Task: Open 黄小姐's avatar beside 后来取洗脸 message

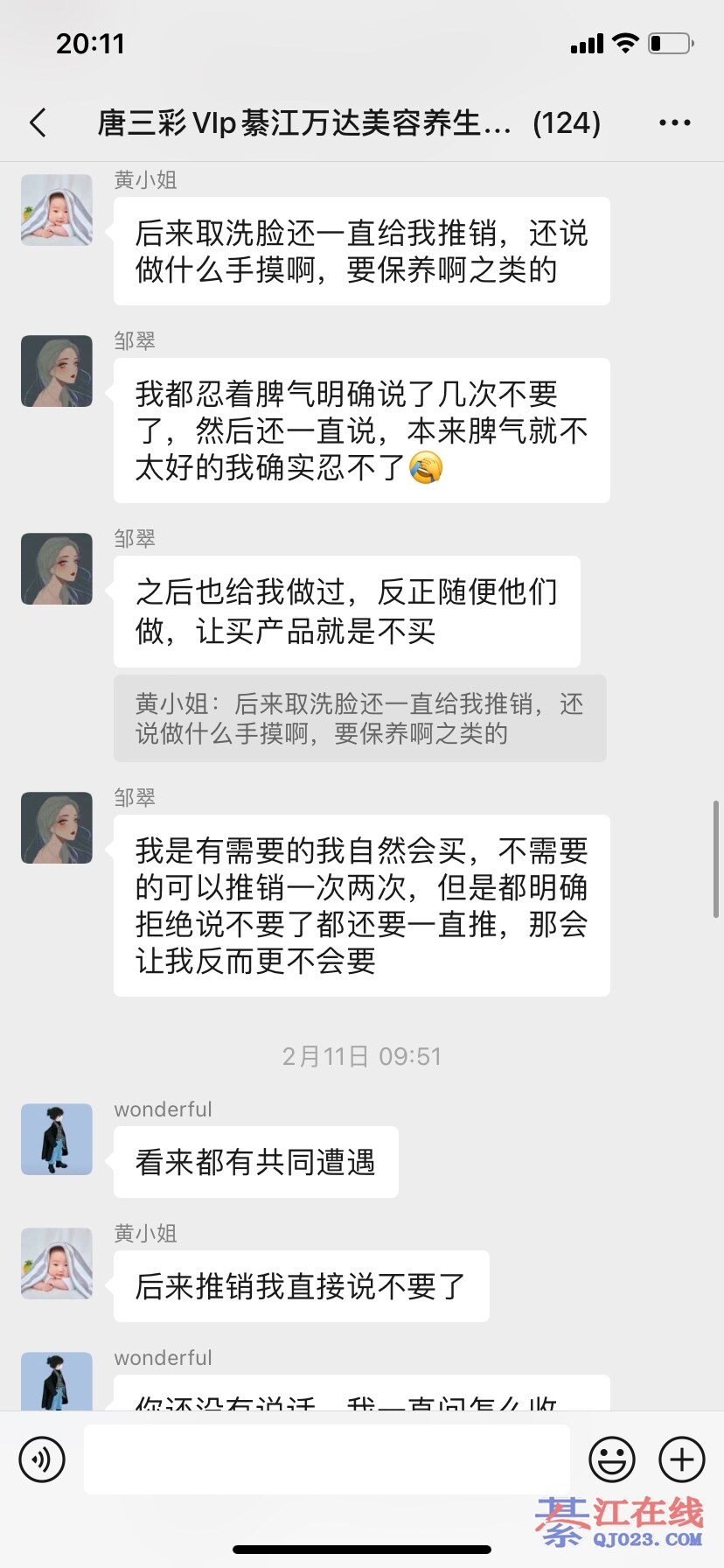Action: (57, 210)
